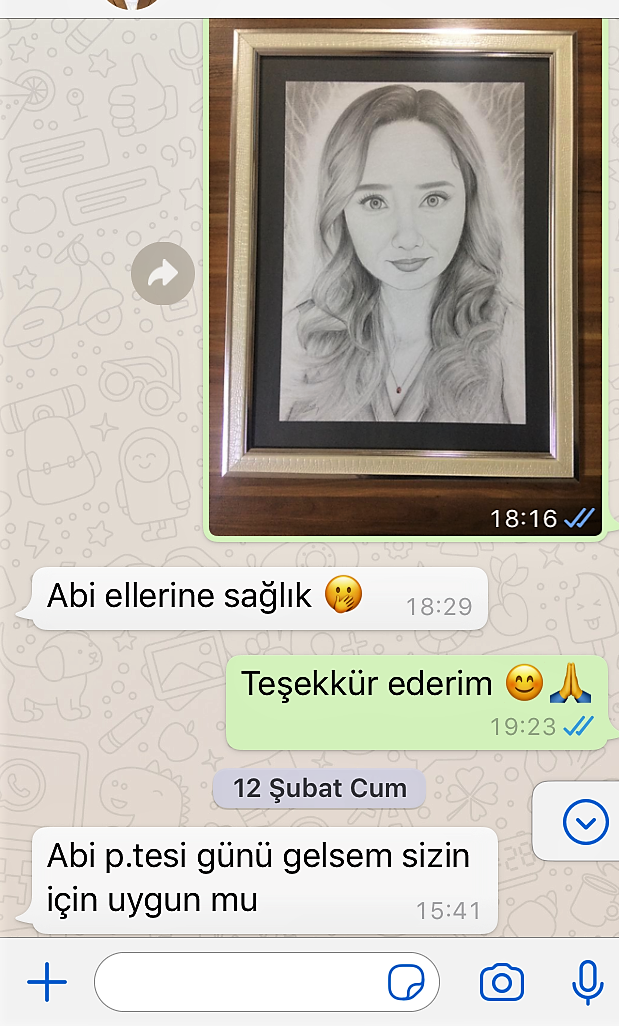Forward the framed portrait photo
The height and width of the screenshot is (1026, 619).
tap(163, 273)
